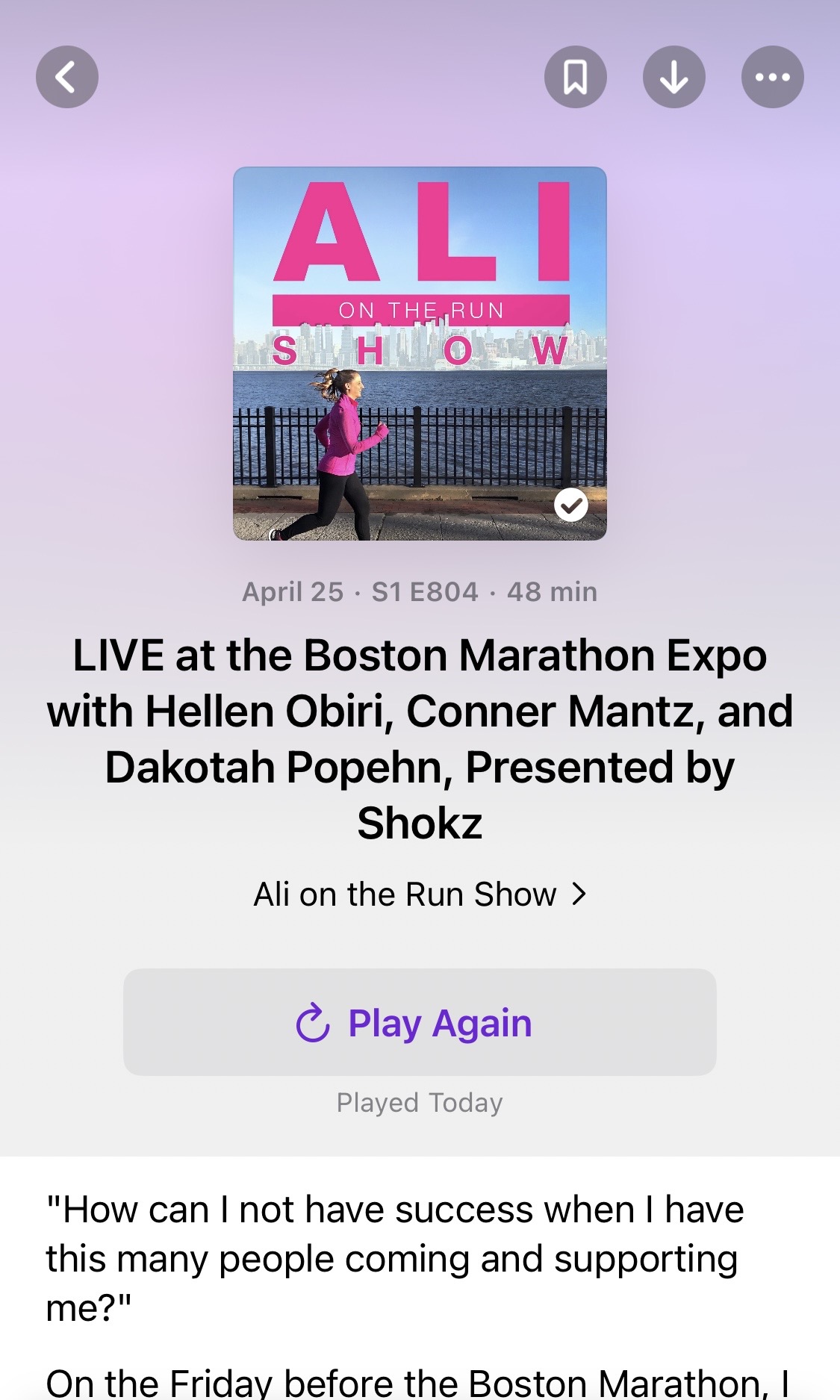This screenshot has height=1400, width=840.
Task: Download the episode
Action: pos(674,77)
